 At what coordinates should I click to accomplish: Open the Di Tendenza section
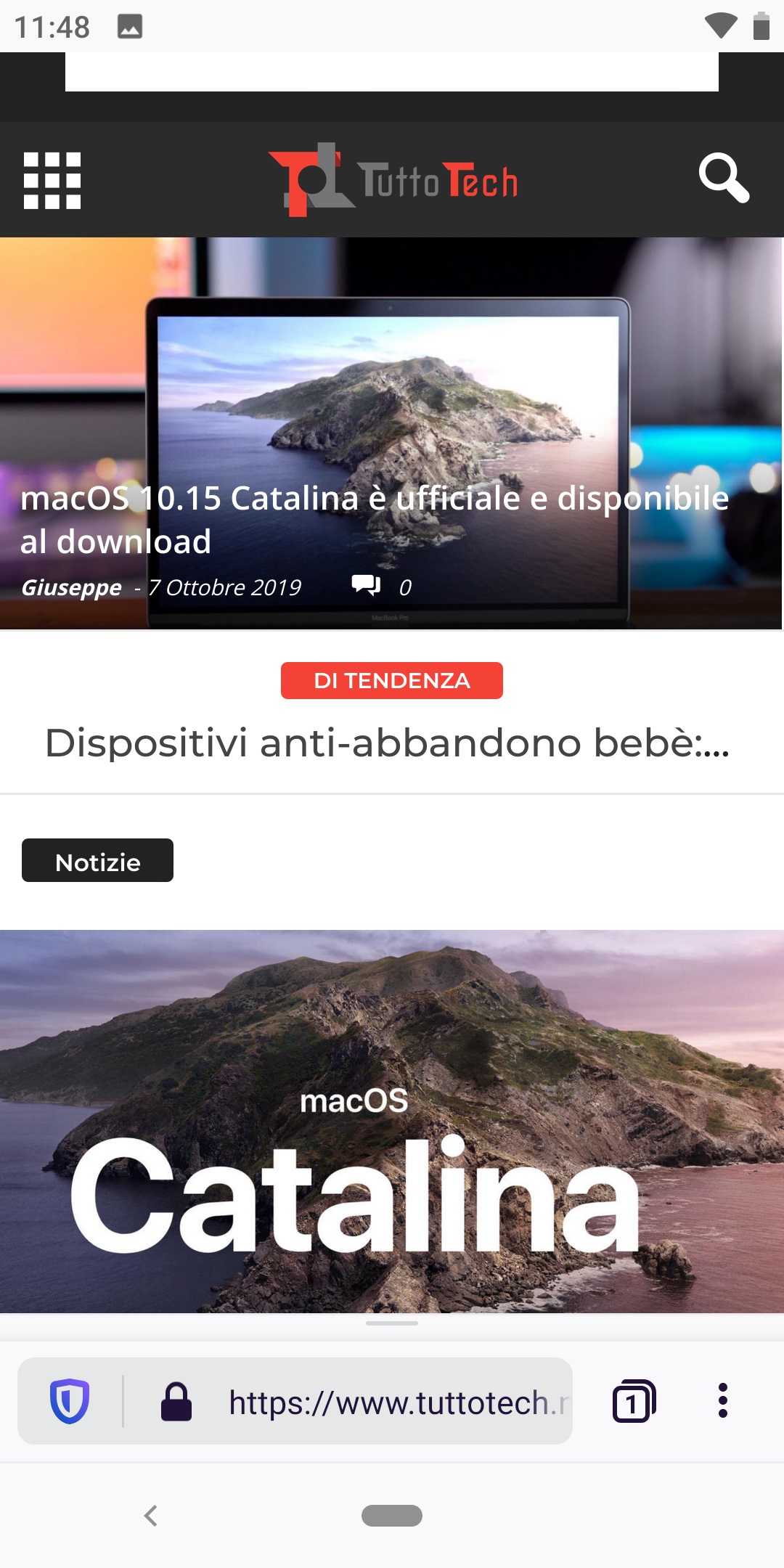click(x=392, y=680)
